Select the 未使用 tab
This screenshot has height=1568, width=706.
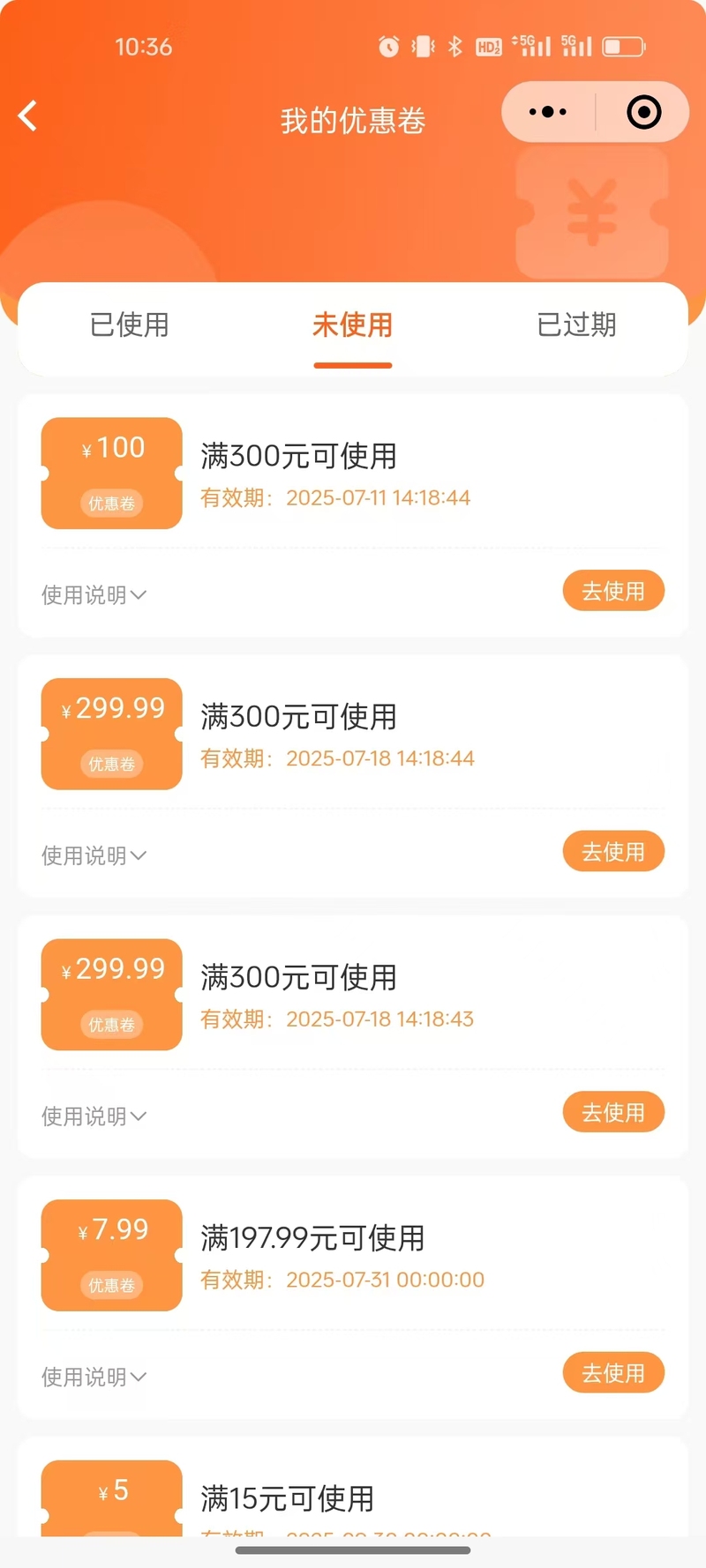coord(352,325)
